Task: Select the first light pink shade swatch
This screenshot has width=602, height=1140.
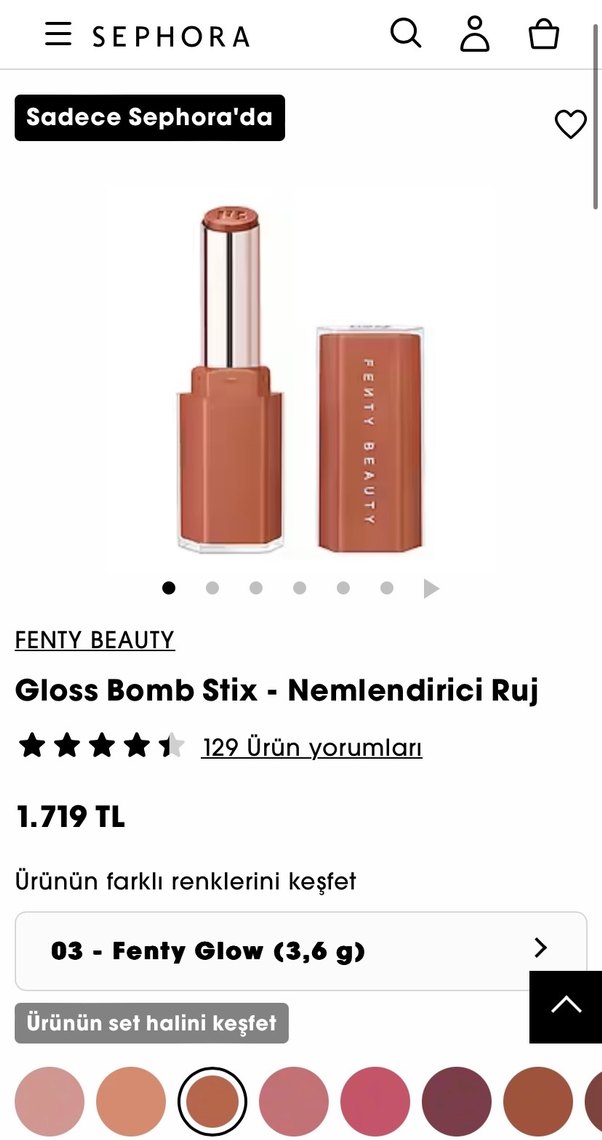Action: click(x=50, y=1100)
